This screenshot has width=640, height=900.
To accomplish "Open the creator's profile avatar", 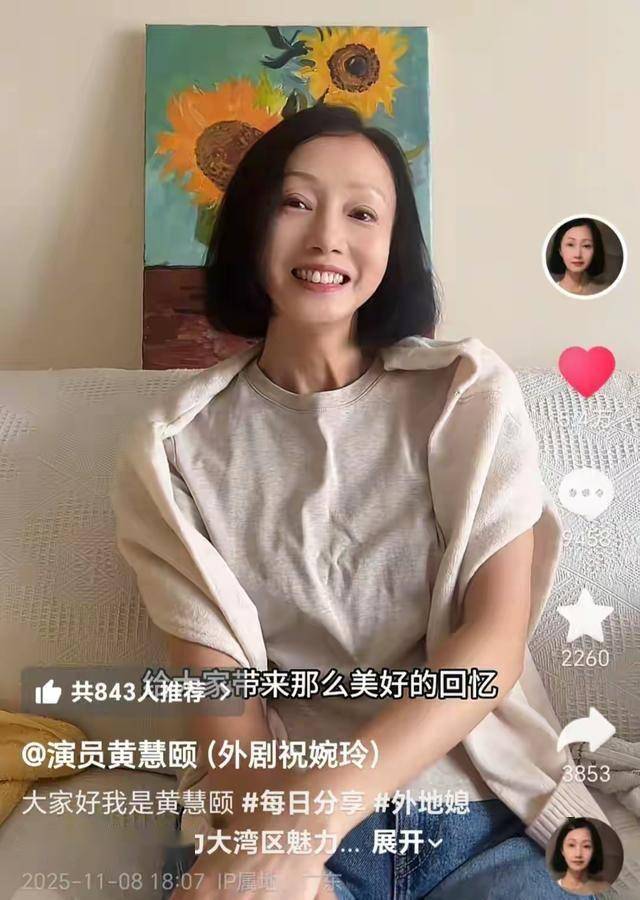I will pos(584,257).
